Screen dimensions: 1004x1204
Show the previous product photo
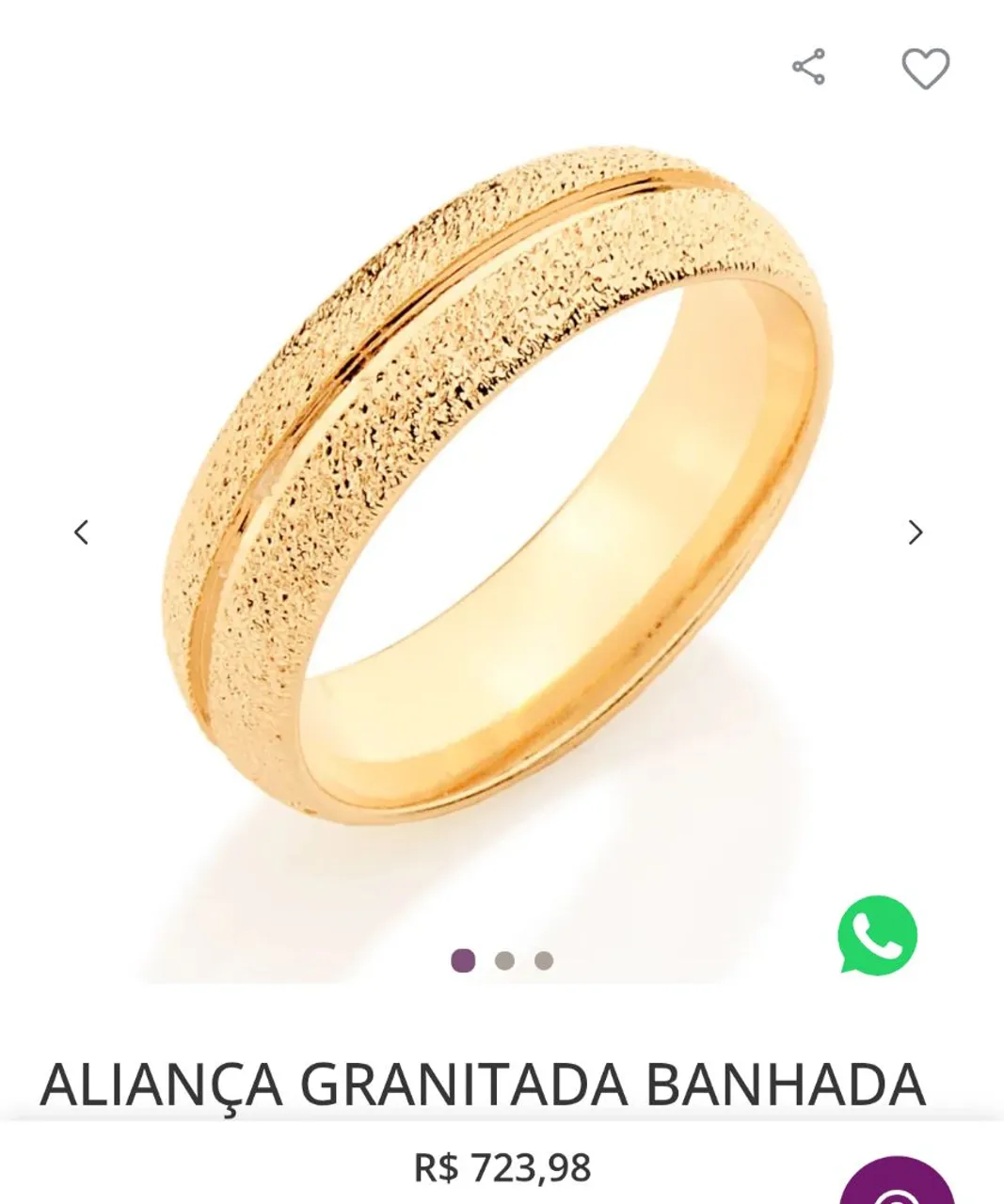tap(82, 532)
